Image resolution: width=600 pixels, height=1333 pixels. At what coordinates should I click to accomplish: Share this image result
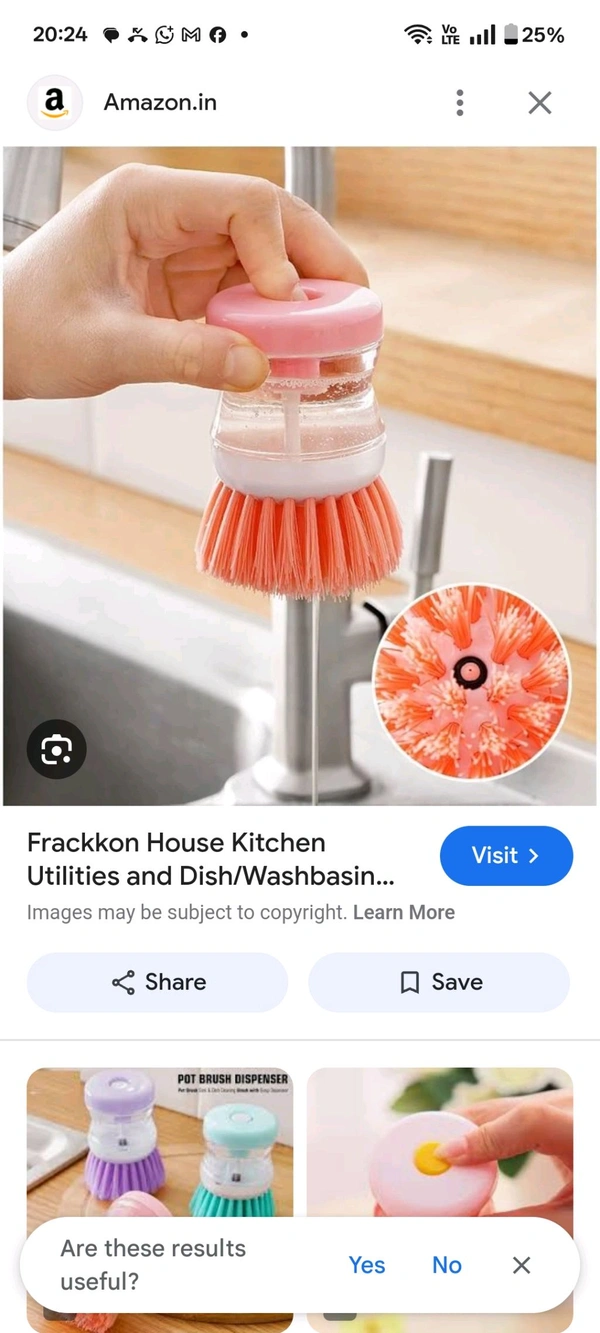[157, 982]
